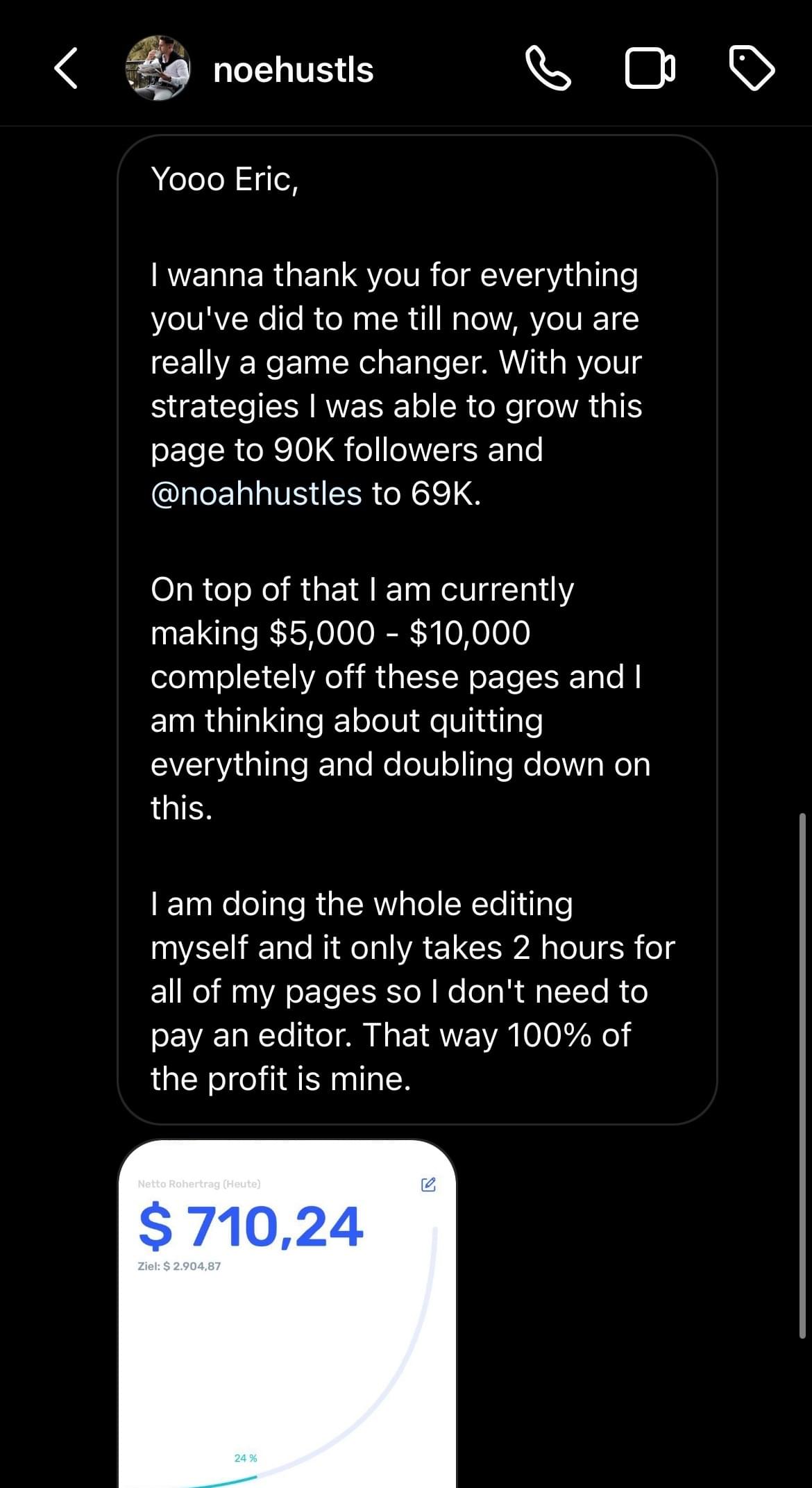Open the @noahhustles mention link
812x1488 pixels.
coord(256,494)
